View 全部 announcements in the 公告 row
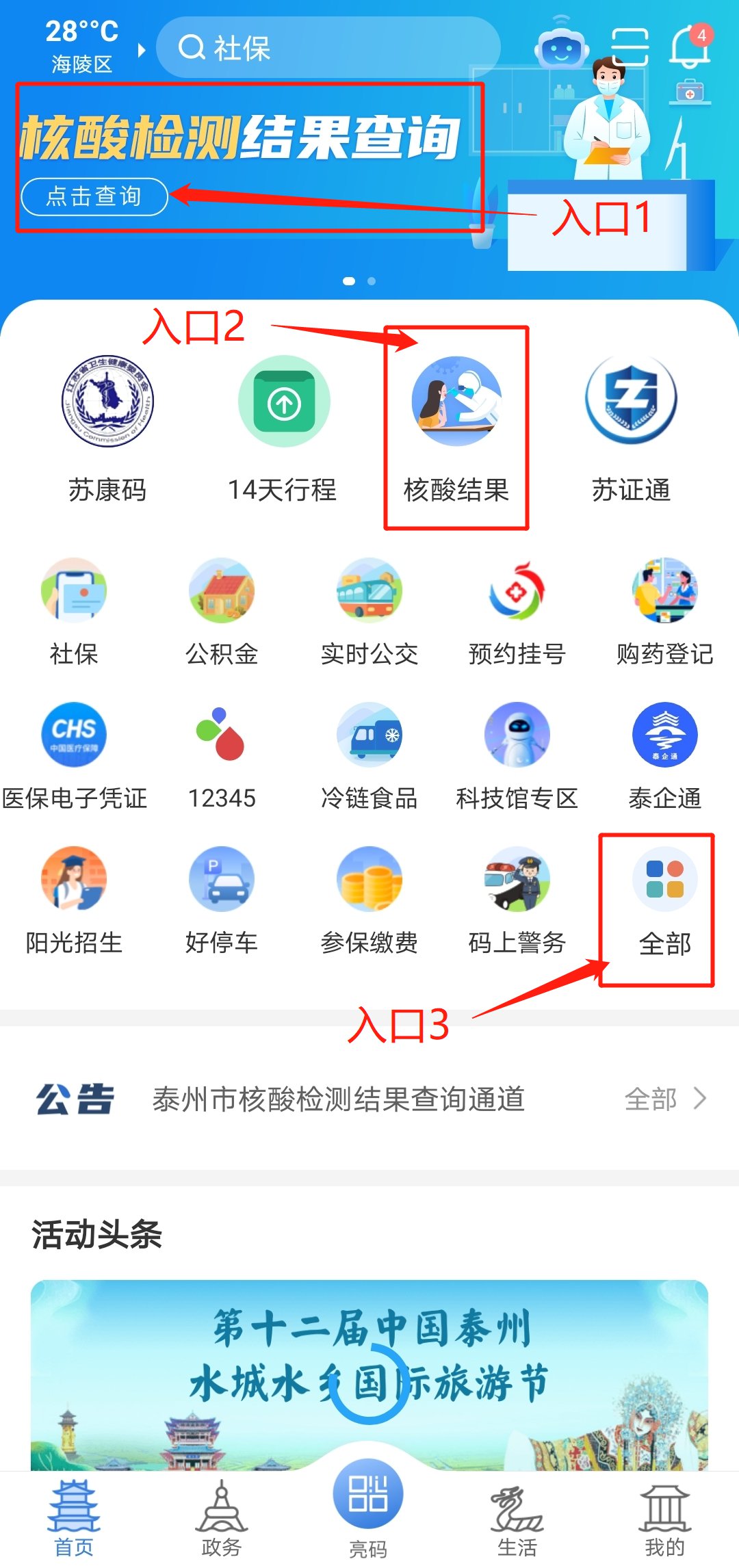The width and height of the screenshot is (739, 1568). [x=664, y=1099]
